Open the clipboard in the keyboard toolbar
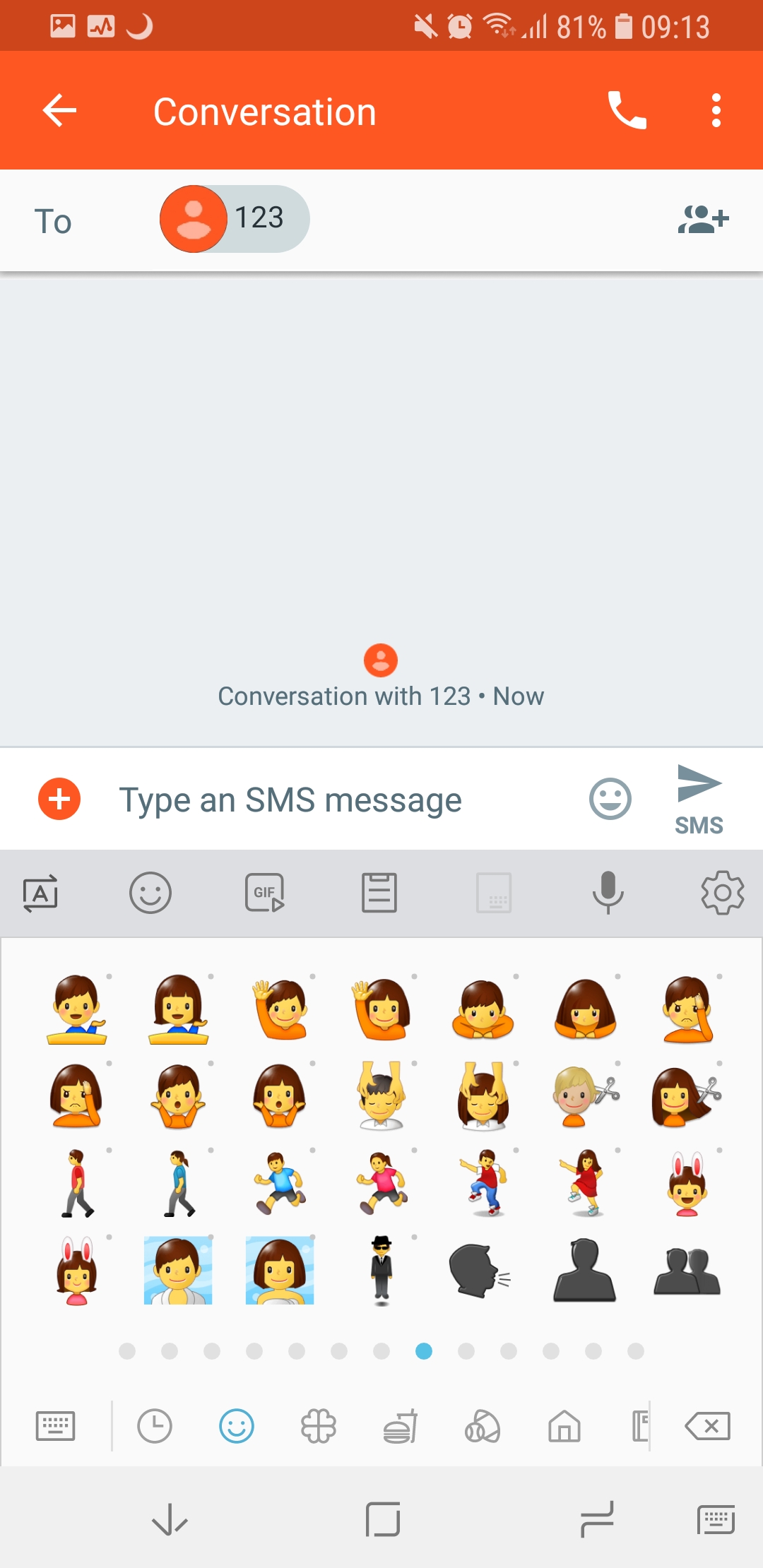This screenshot has height=1568, width=763. point(379,893)
